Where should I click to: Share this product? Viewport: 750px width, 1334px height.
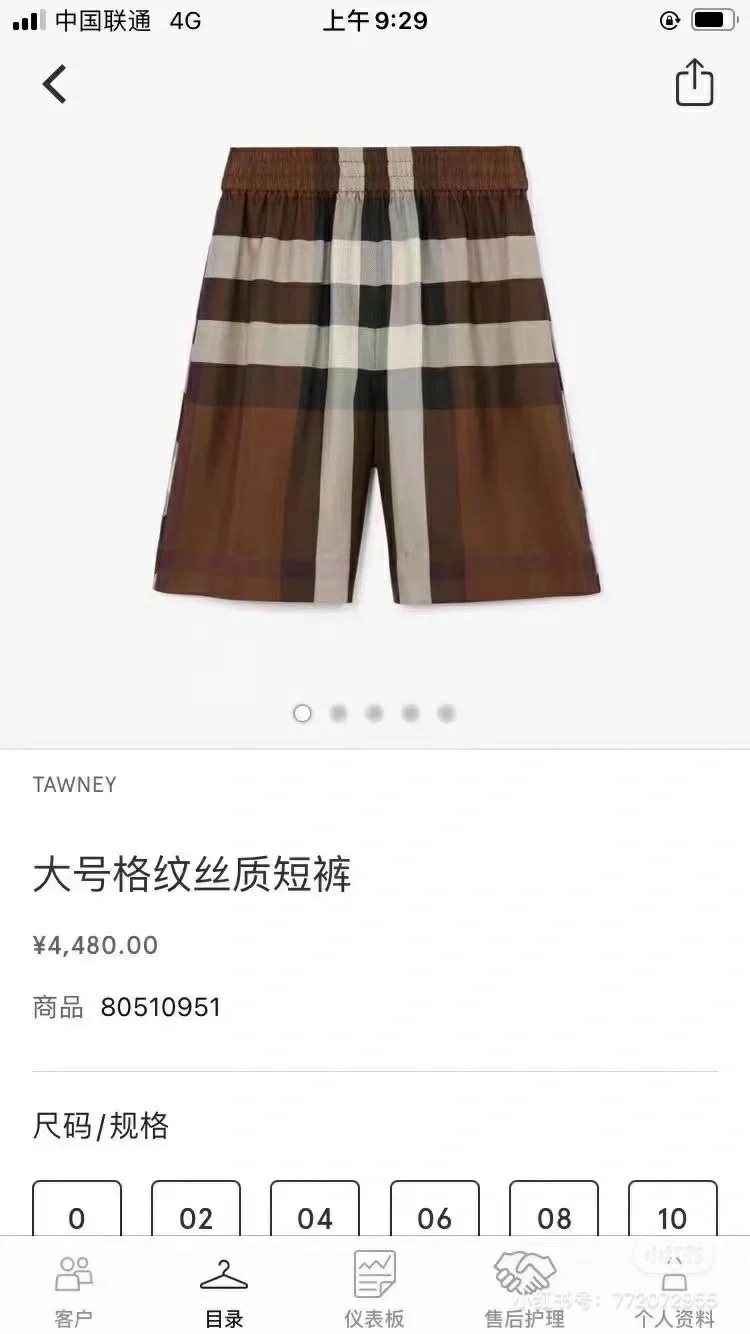[694, 83]
